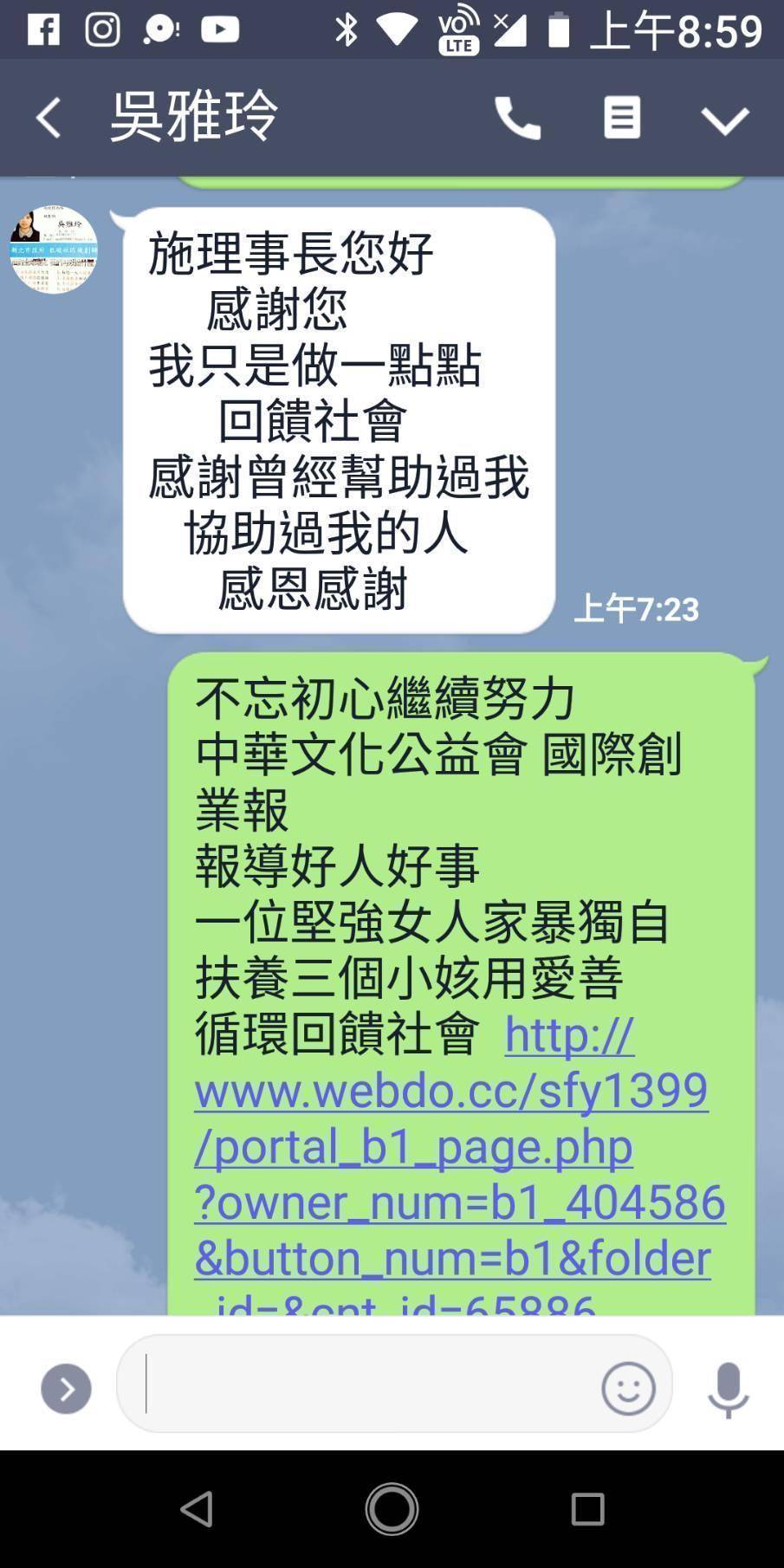Record a voice message with microphone
This screenshot has height=1568, width=784.
coord(728,1389)
